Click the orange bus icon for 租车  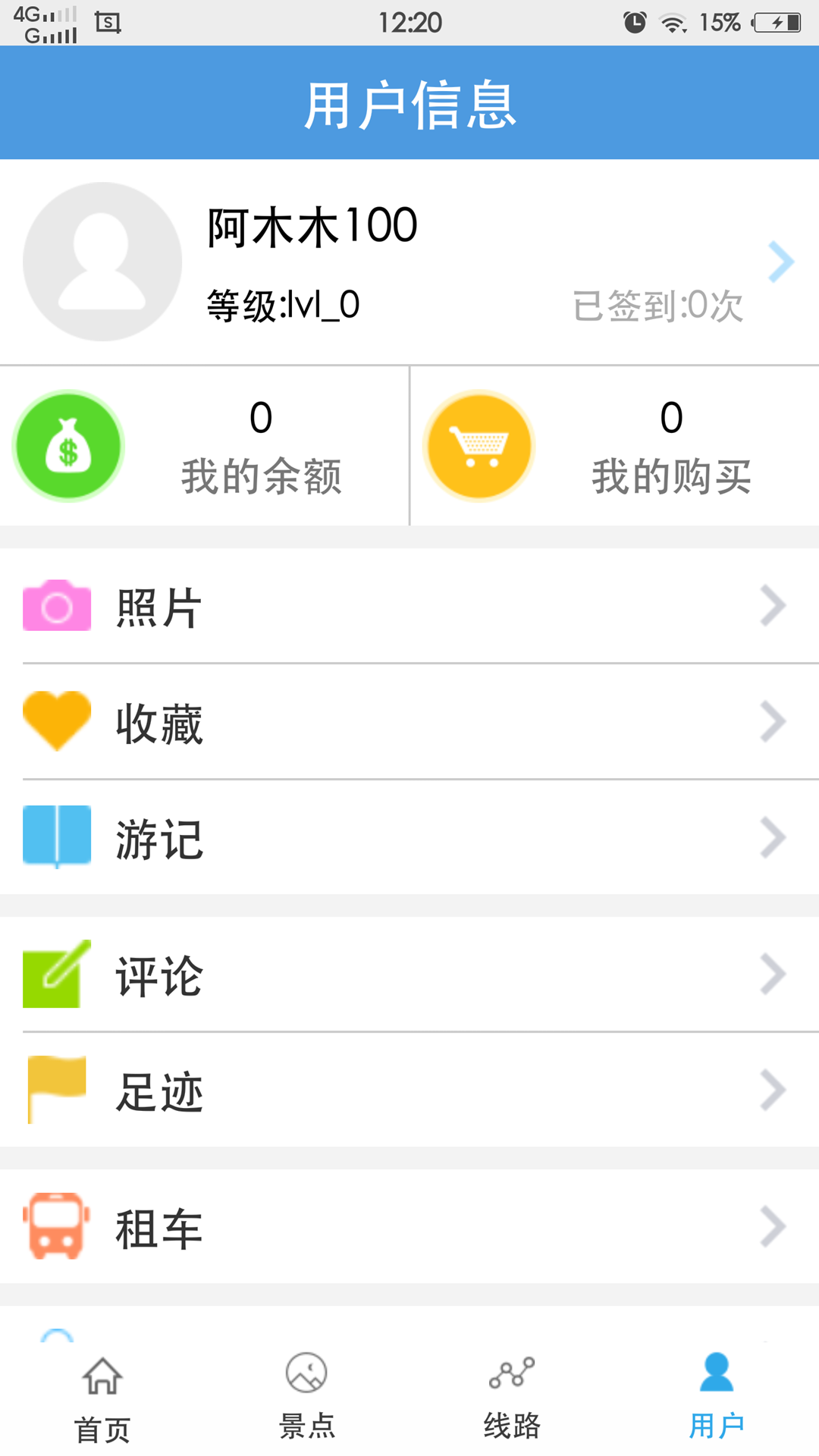(55, 1226)
